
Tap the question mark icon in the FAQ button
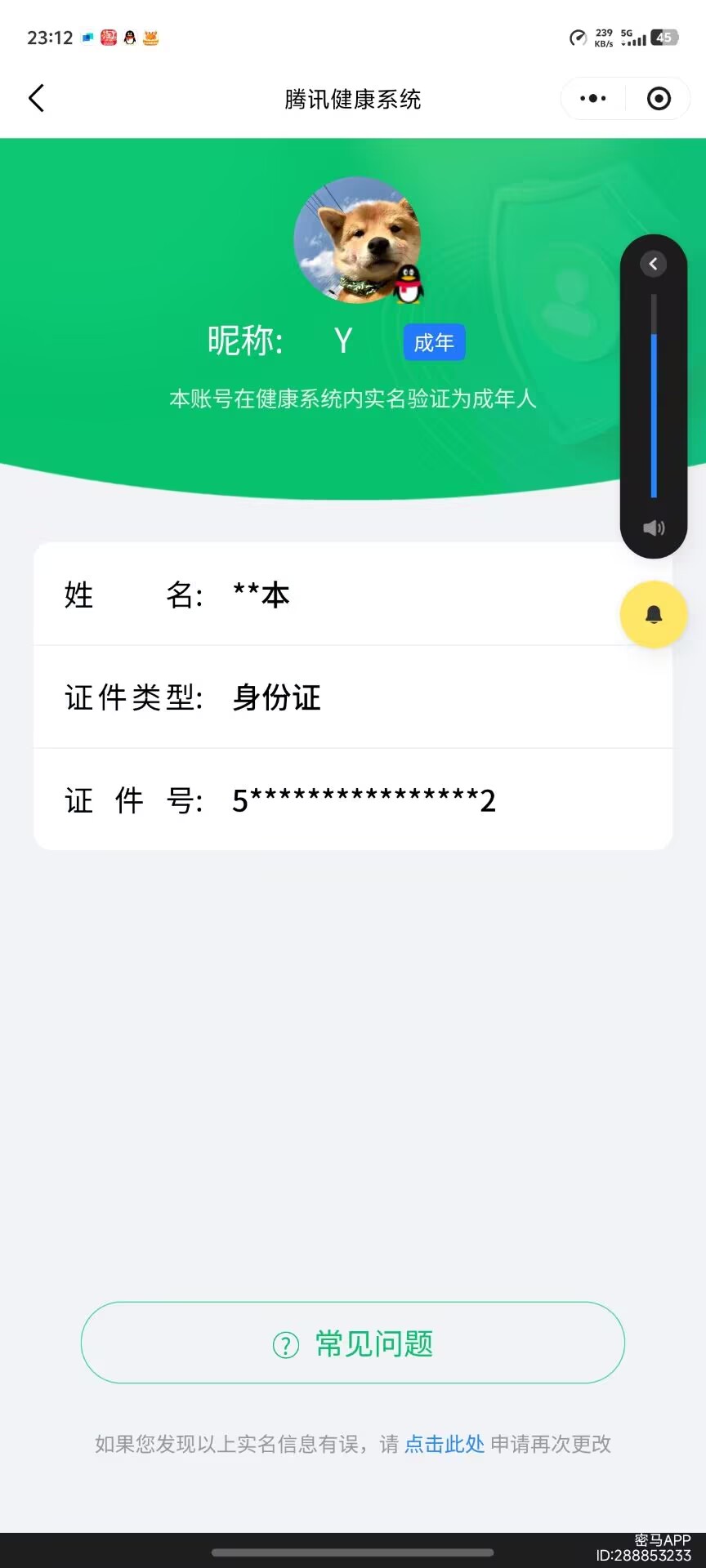point(284,1342)
